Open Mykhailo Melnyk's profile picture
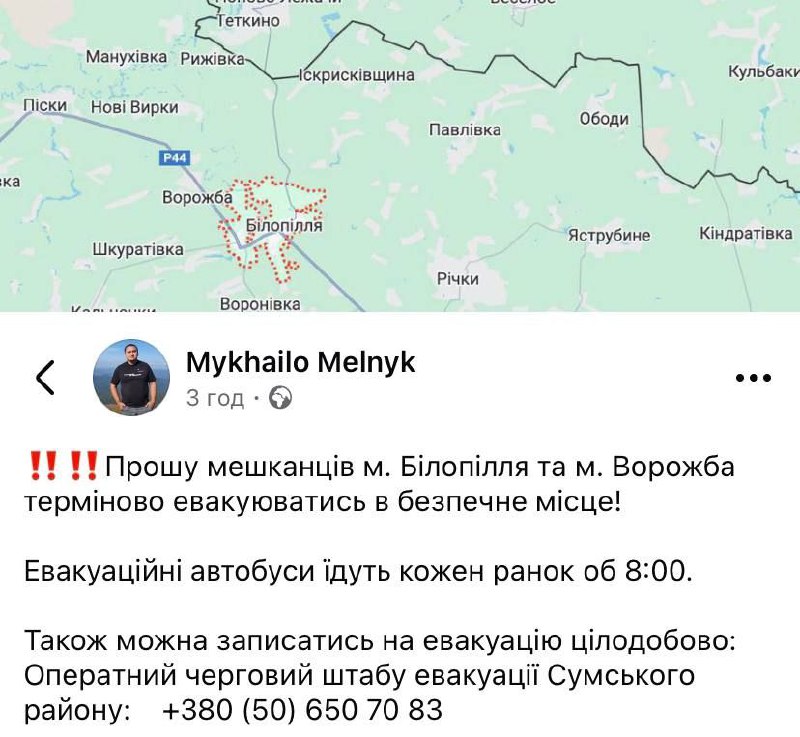The width and height of the screenshot is (800, 737). coord(131,377)
